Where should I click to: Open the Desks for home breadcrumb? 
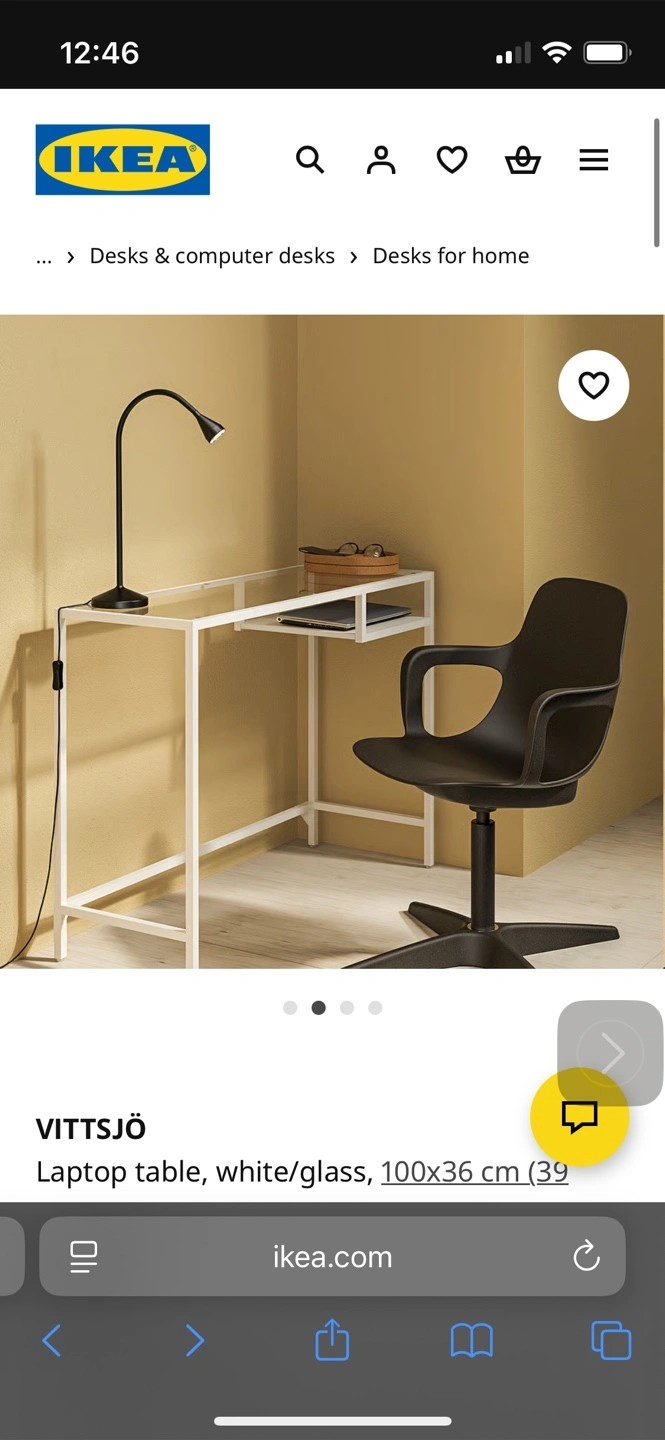point(451,256)
